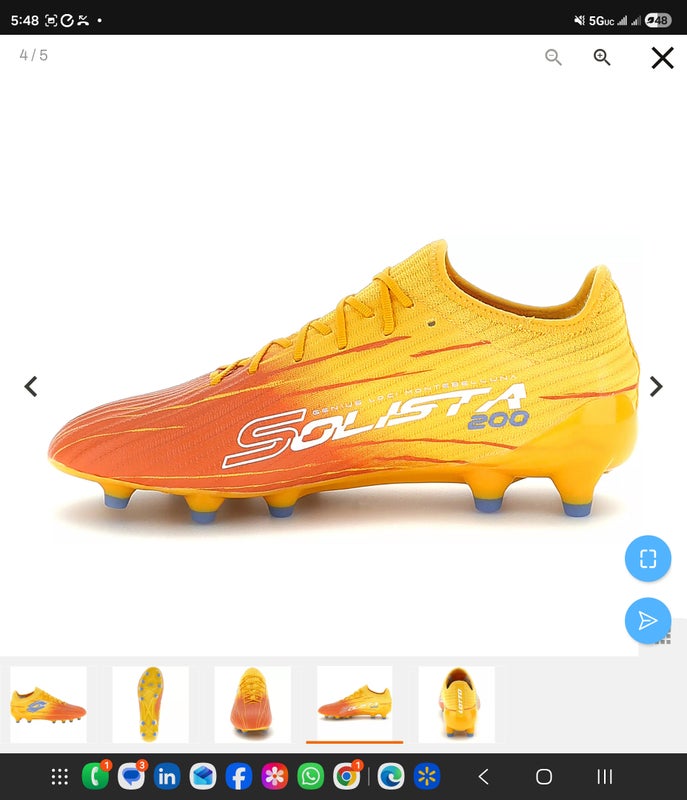The height and width of the screenshot is (800, 687).
Task: Select the fourth thumbnail with Solista side view
Action: [354, 704]
